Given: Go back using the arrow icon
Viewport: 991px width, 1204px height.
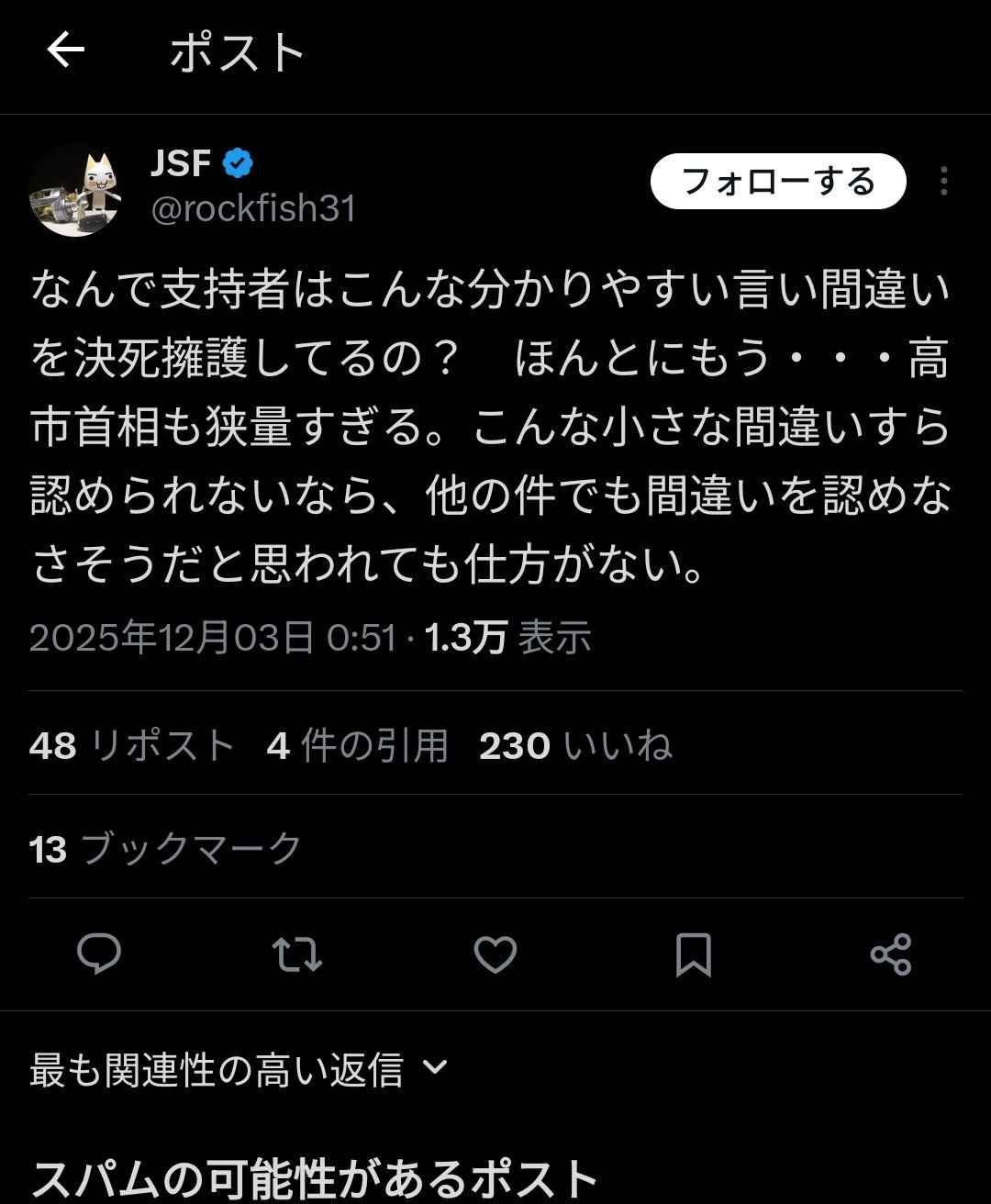Looking at the screenshot, I should pos(66,50).
